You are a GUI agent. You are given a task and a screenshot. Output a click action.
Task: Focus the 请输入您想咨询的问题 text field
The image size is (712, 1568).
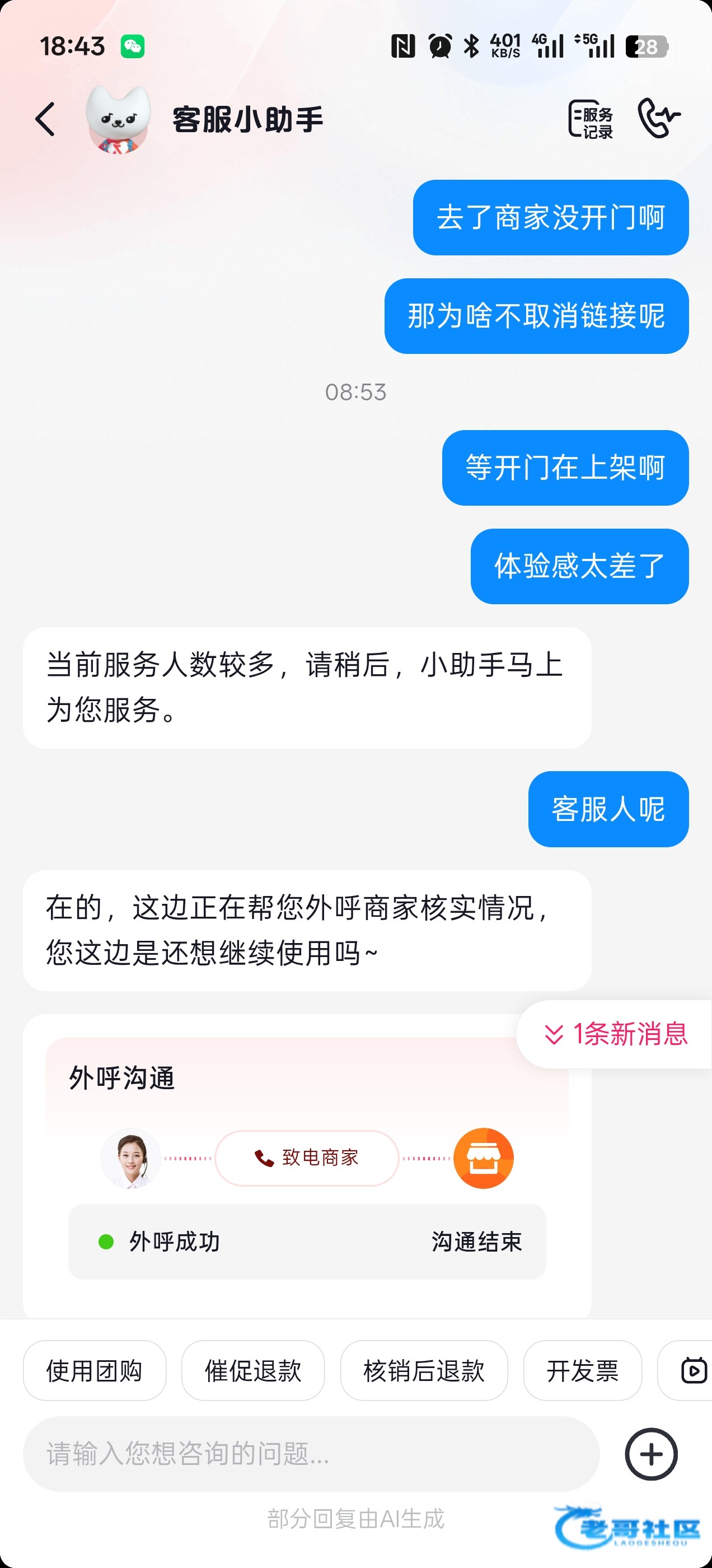pos(311,1454)
